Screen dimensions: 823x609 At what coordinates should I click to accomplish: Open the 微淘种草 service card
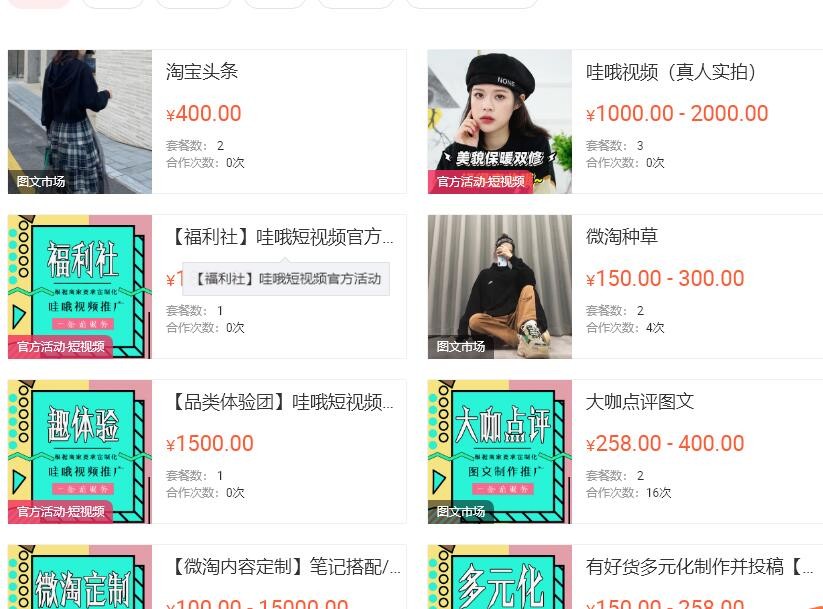pyautogui.click(x=622, y=237)
